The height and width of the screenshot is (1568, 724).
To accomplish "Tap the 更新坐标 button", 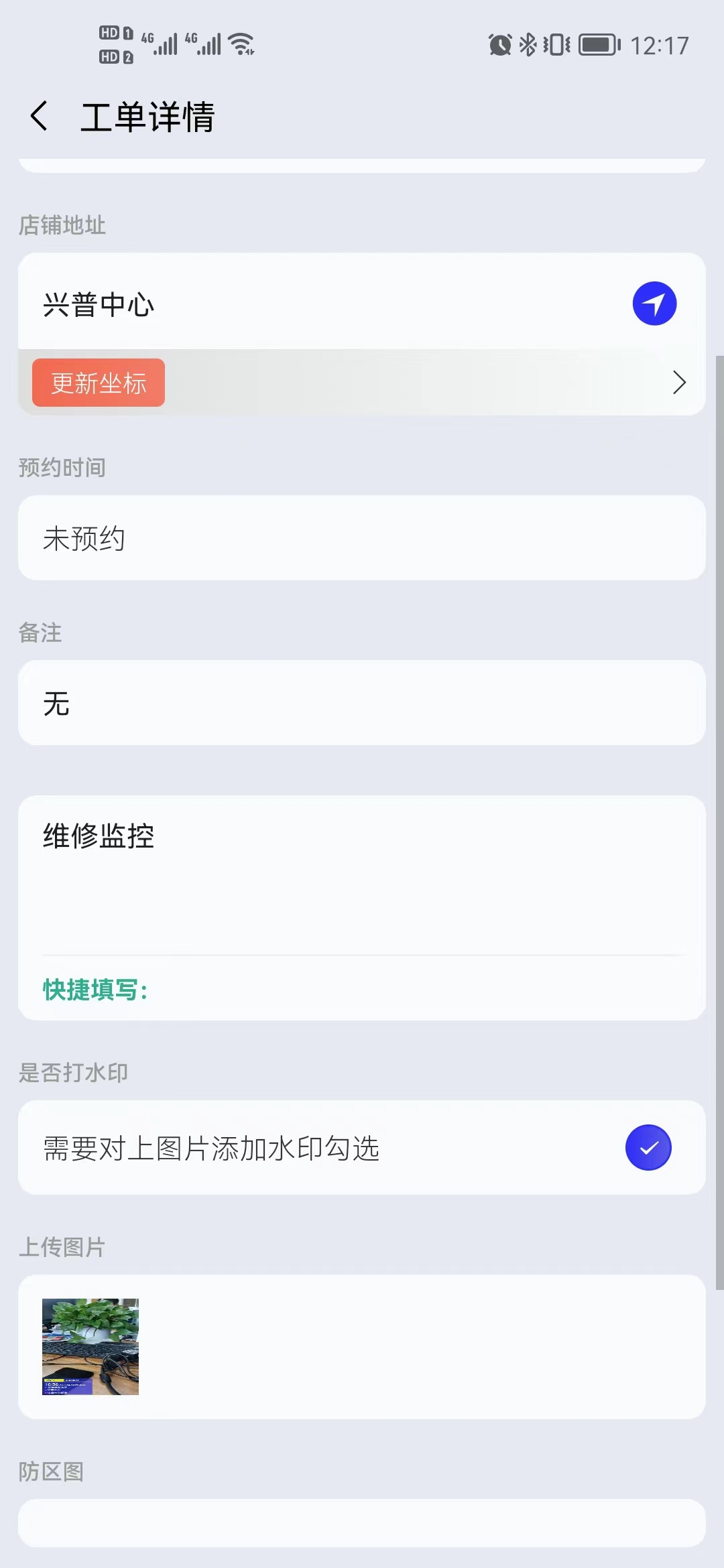I will (x=99, y=383).
